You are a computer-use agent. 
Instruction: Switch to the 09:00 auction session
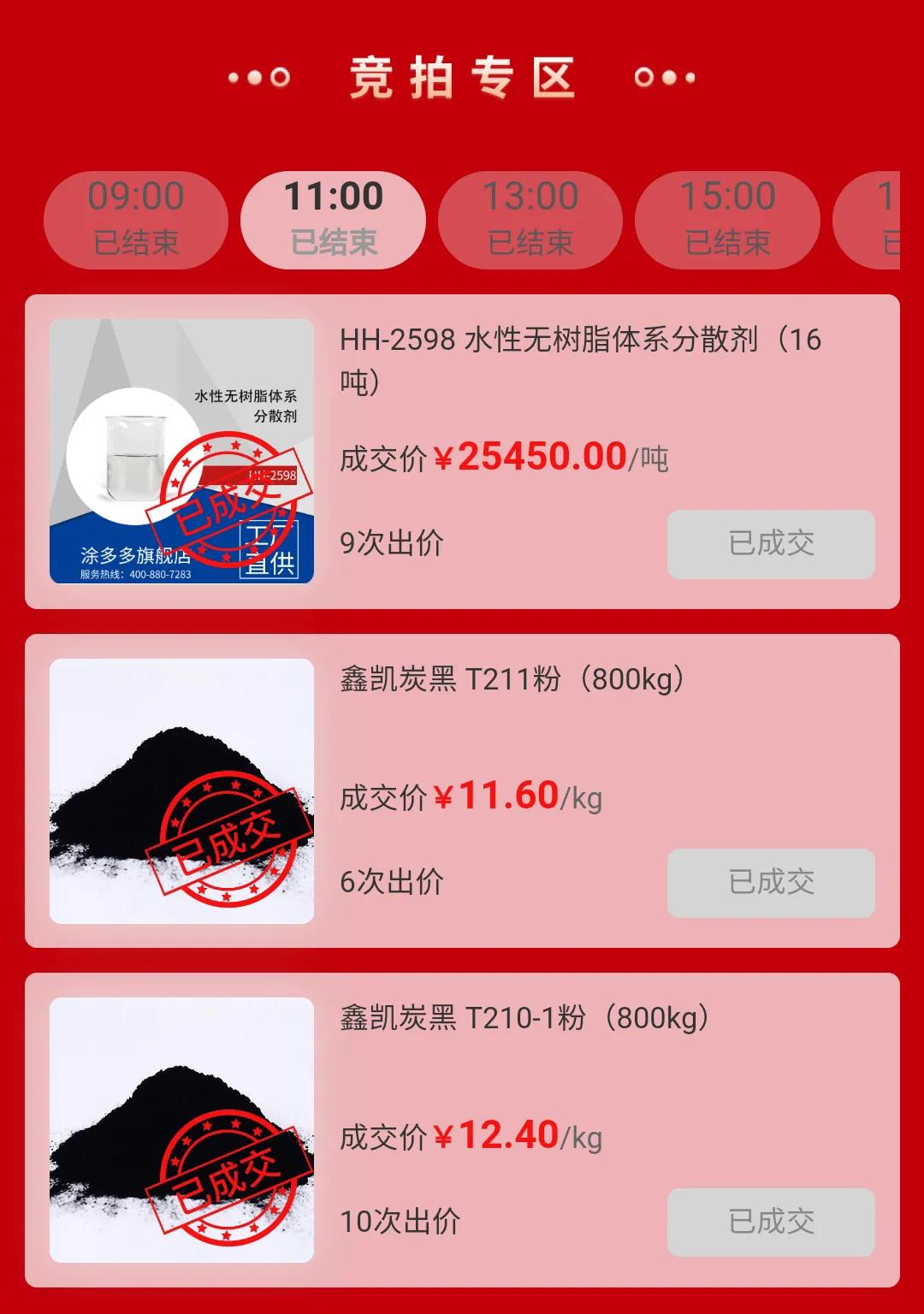(x=136, y=220)
